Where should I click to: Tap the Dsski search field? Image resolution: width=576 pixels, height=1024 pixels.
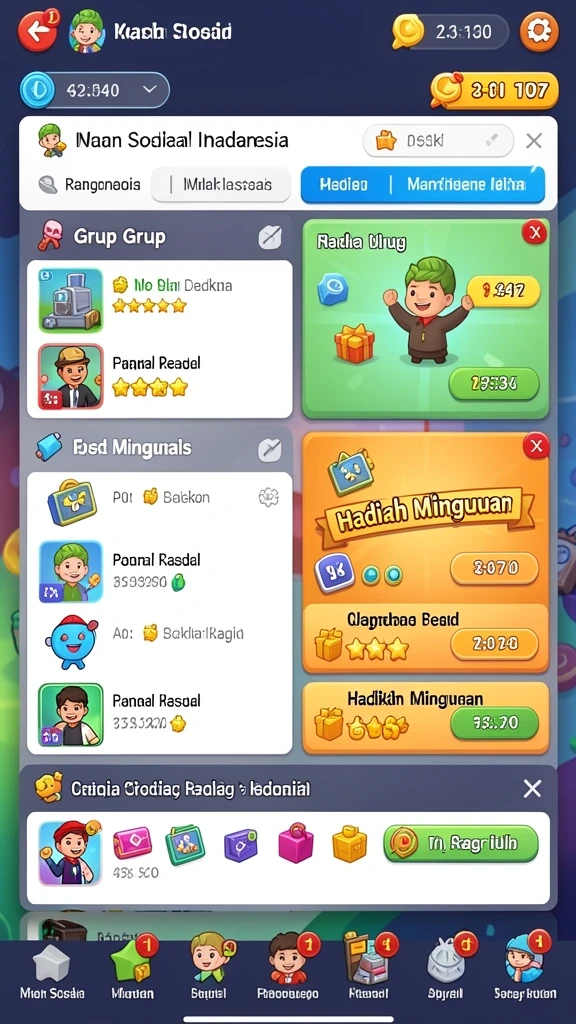point(438,140)
